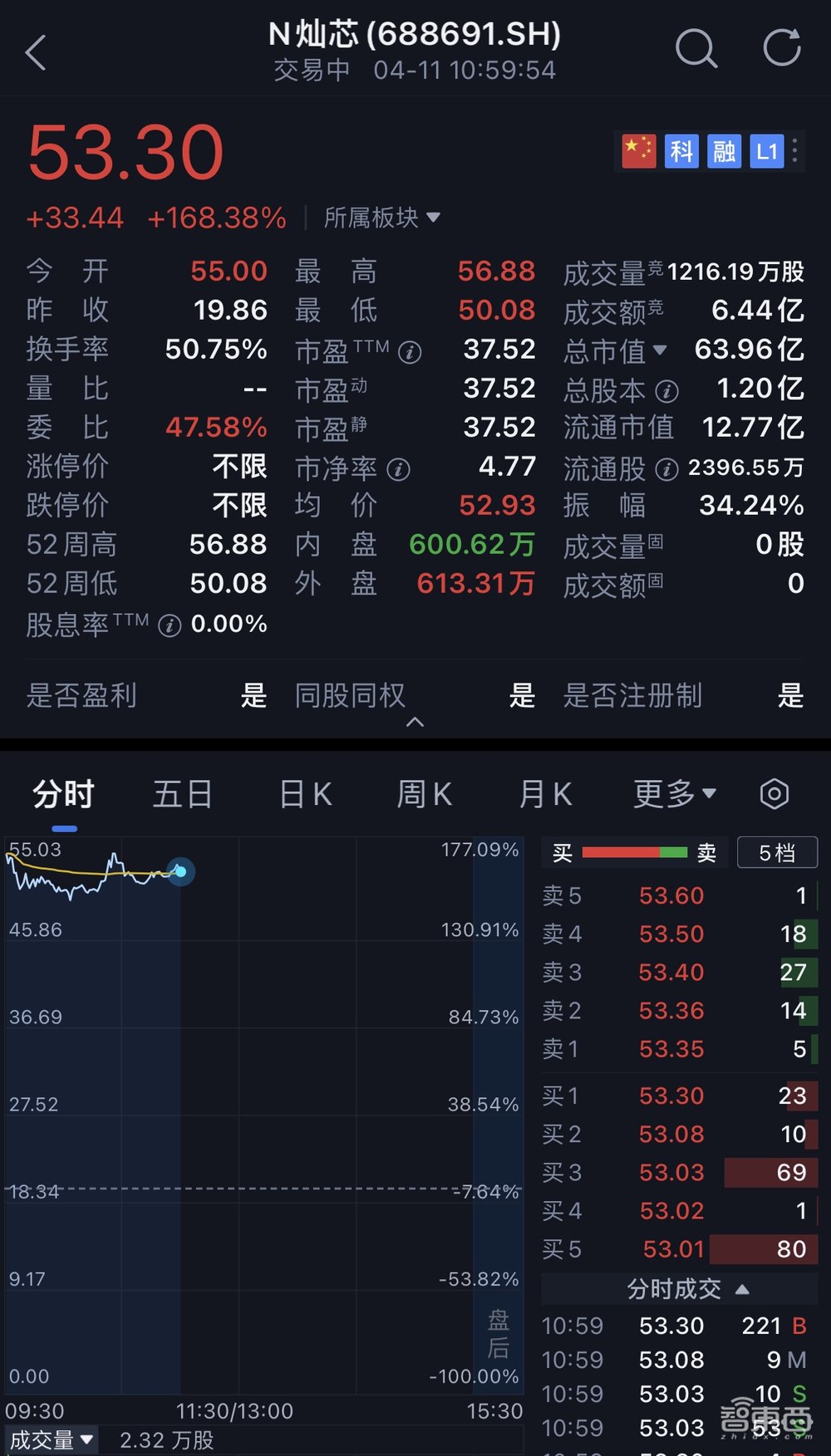The image size is (831, 1456).
Task: Tap the back arrow at top left
Action: [35, 50]
